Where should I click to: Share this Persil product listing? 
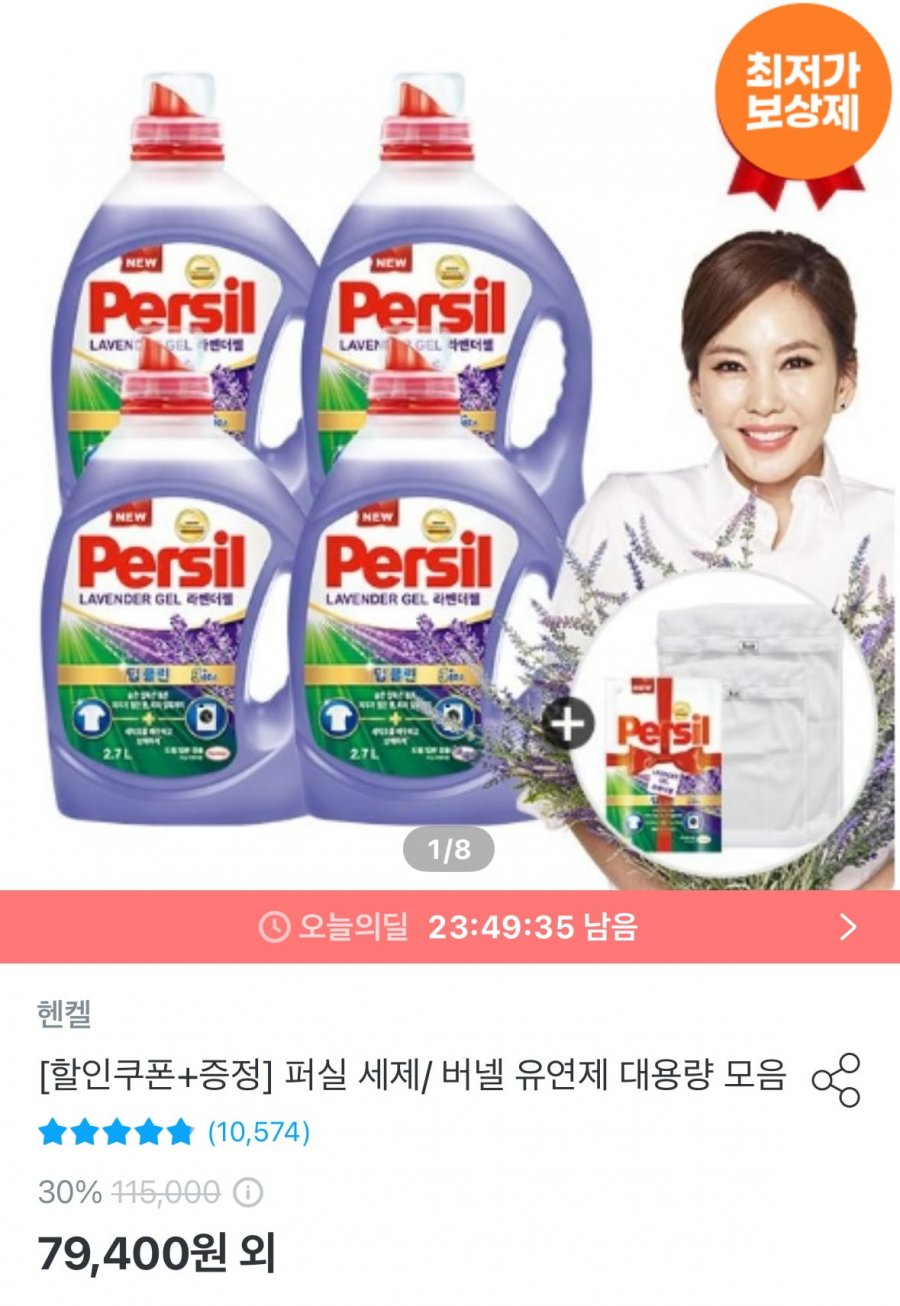836,1080
